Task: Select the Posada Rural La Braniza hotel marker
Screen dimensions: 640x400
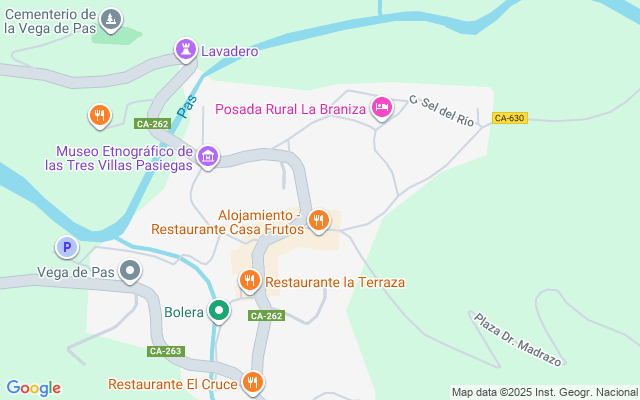Action: pos(381,107)
